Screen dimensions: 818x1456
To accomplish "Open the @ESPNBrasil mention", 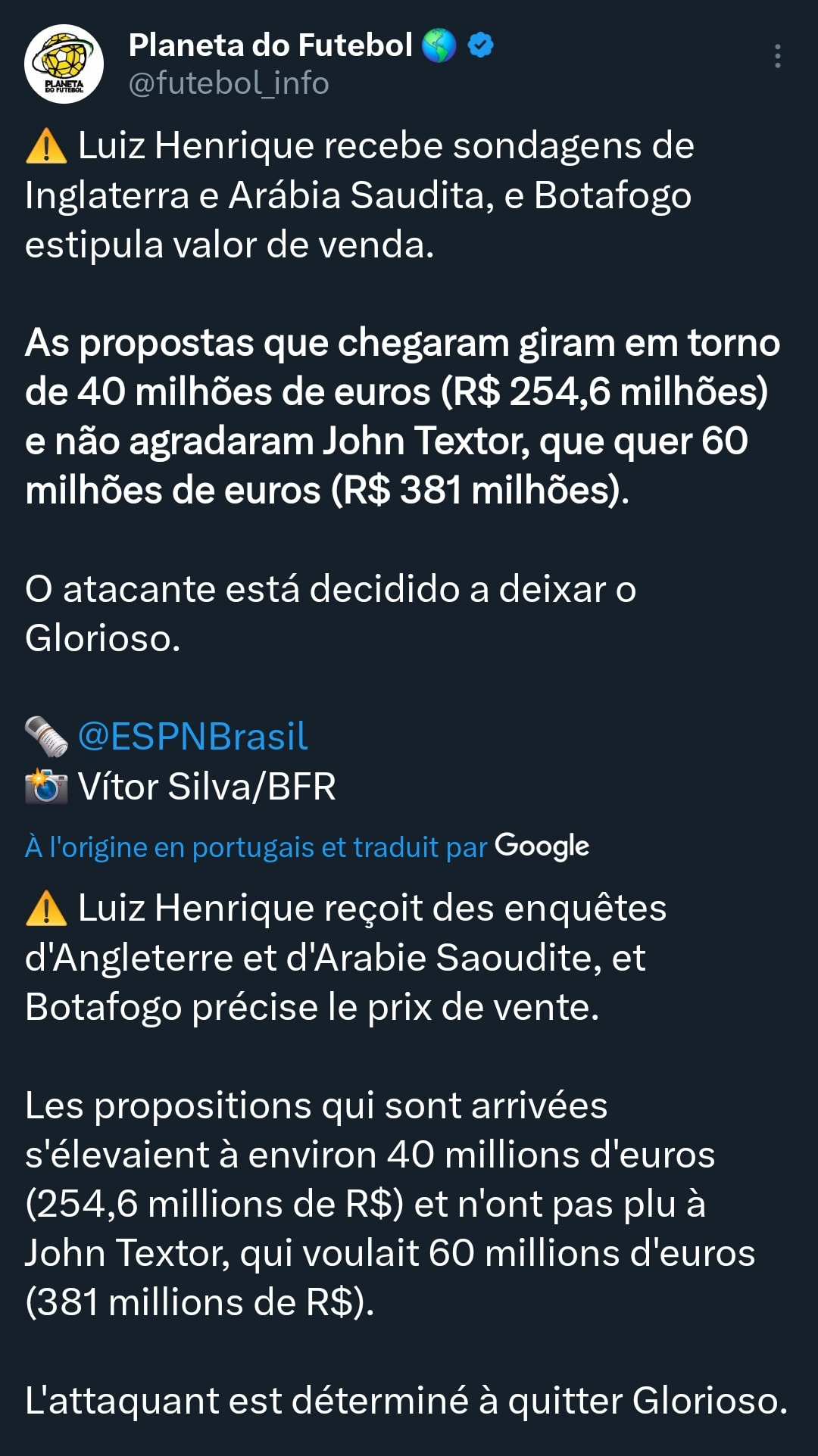I will 192,736.
